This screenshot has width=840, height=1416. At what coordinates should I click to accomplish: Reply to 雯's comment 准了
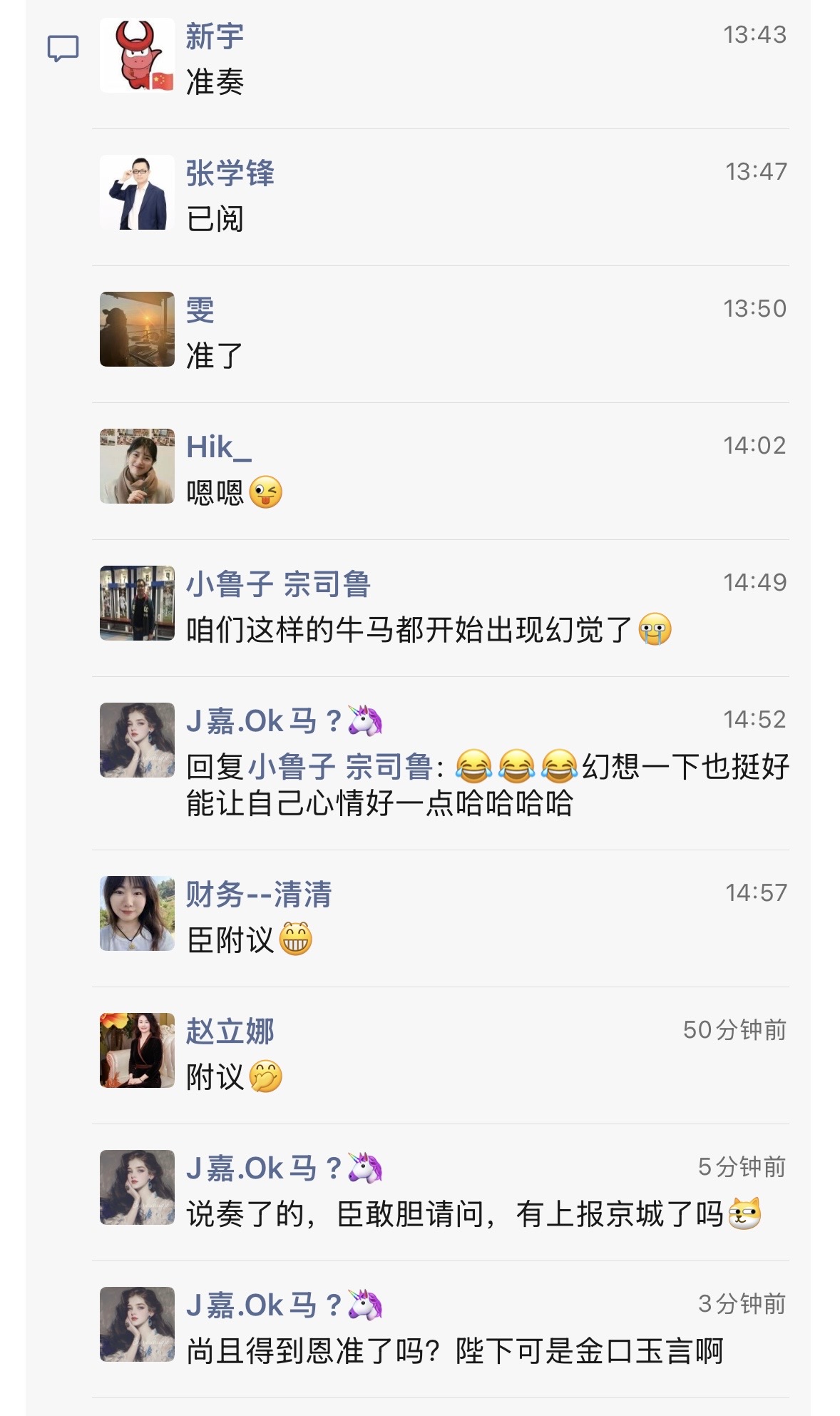click(x=215, y=355)
